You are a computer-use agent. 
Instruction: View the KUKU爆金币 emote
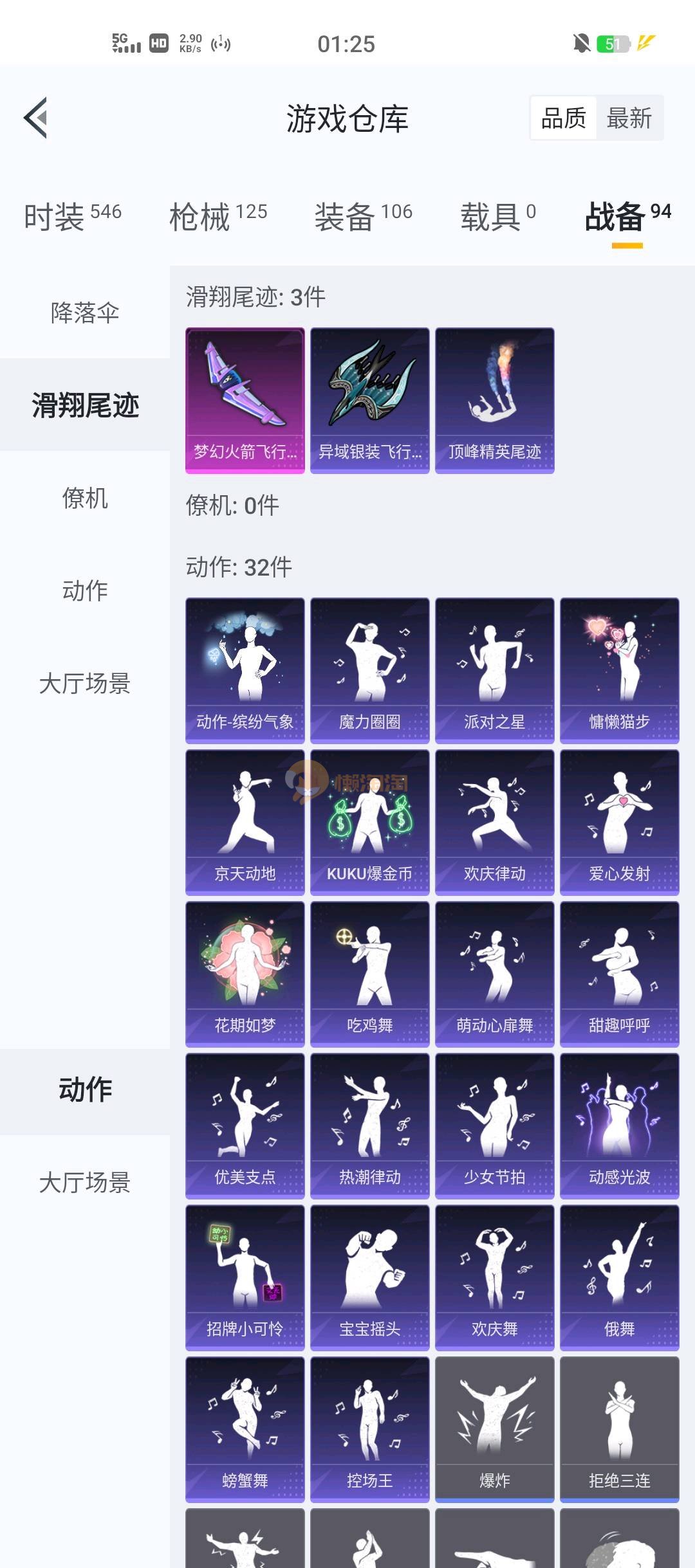point(370,822)
